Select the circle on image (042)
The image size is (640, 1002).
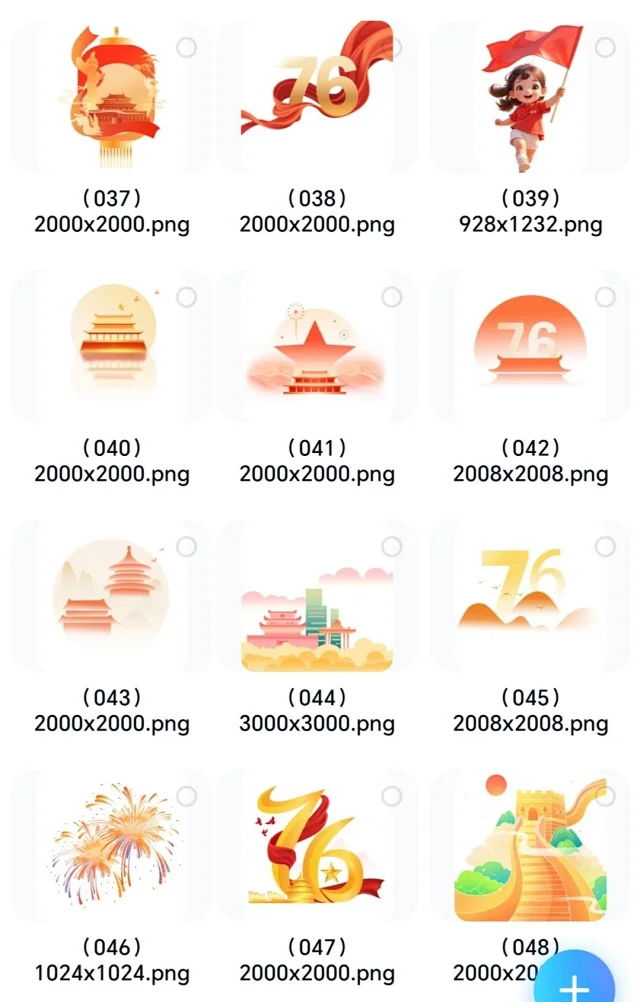[605, 297]
